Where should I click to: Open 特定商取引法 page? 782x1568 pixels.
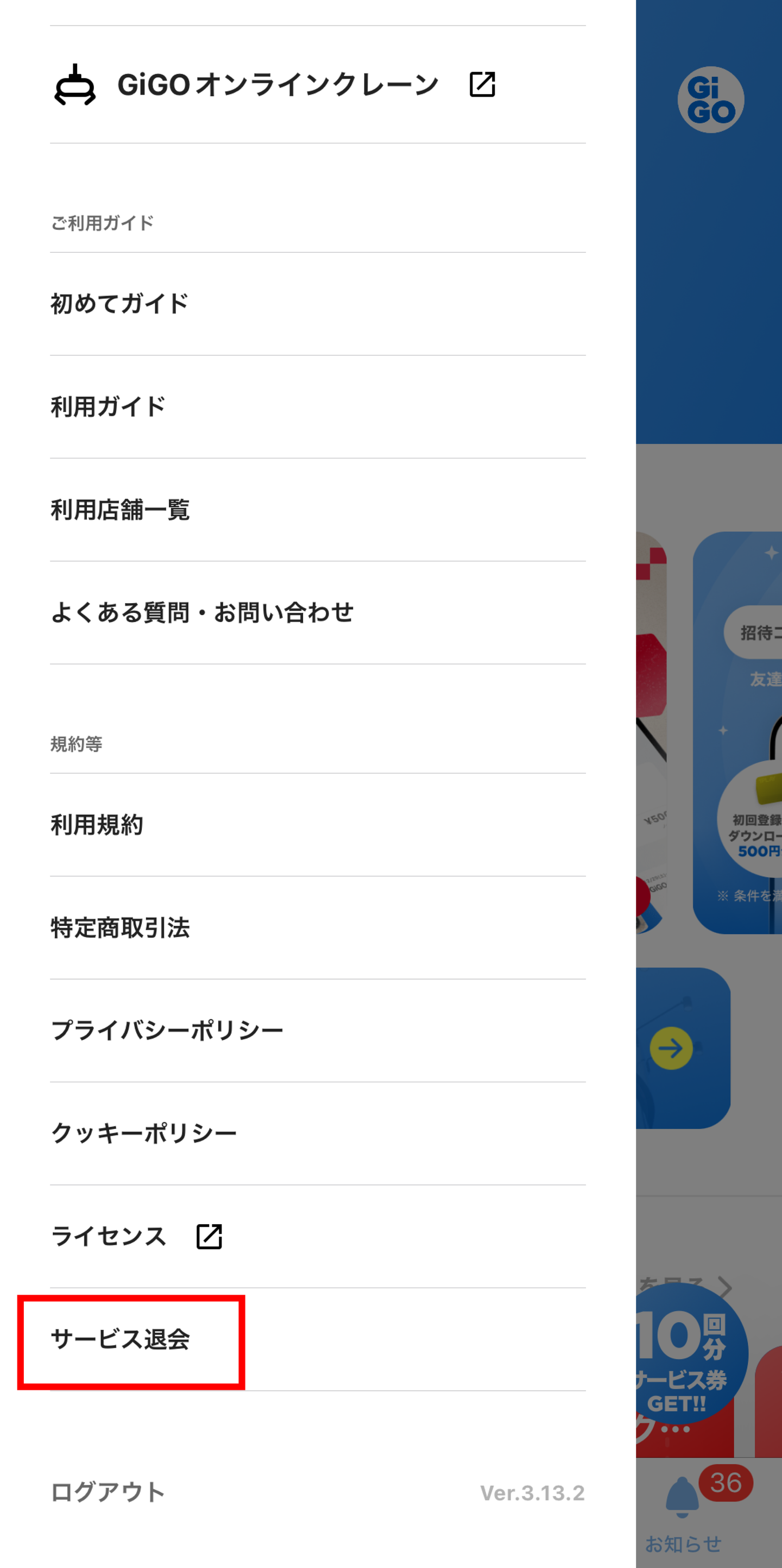click(120, 927)
